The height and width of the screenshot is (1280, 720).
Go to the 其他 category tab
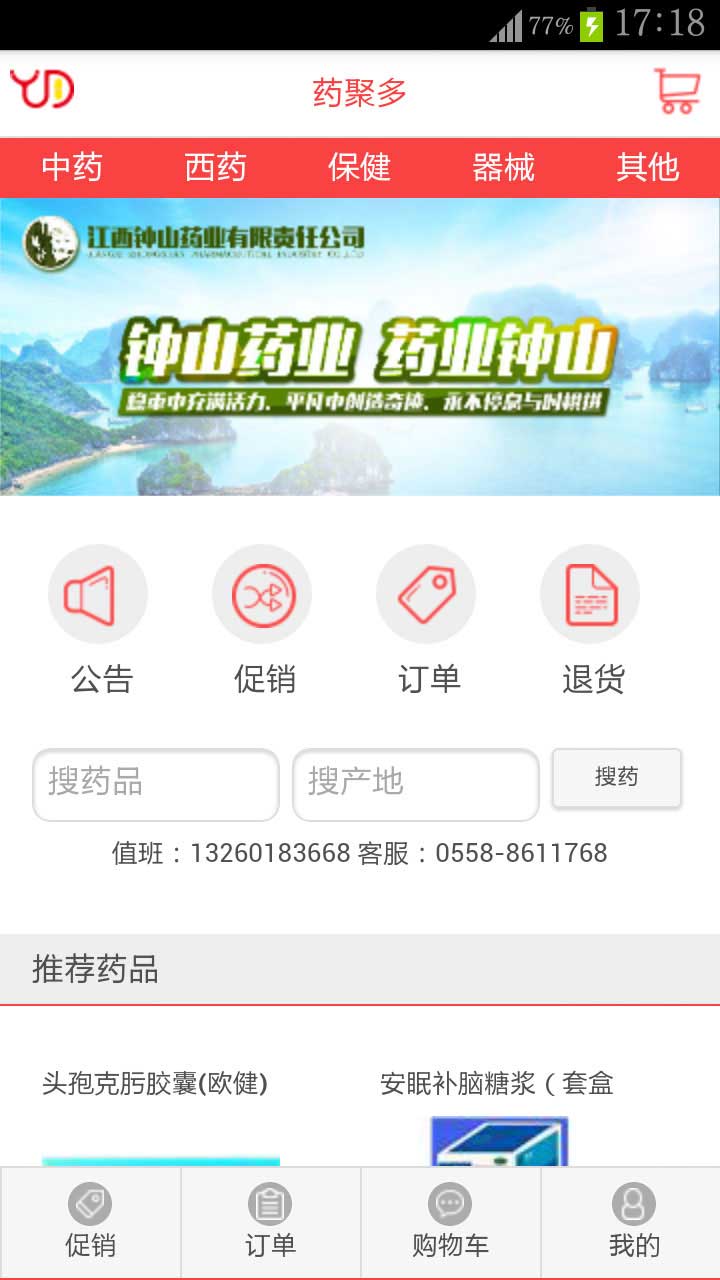click(x=647, y=167)
